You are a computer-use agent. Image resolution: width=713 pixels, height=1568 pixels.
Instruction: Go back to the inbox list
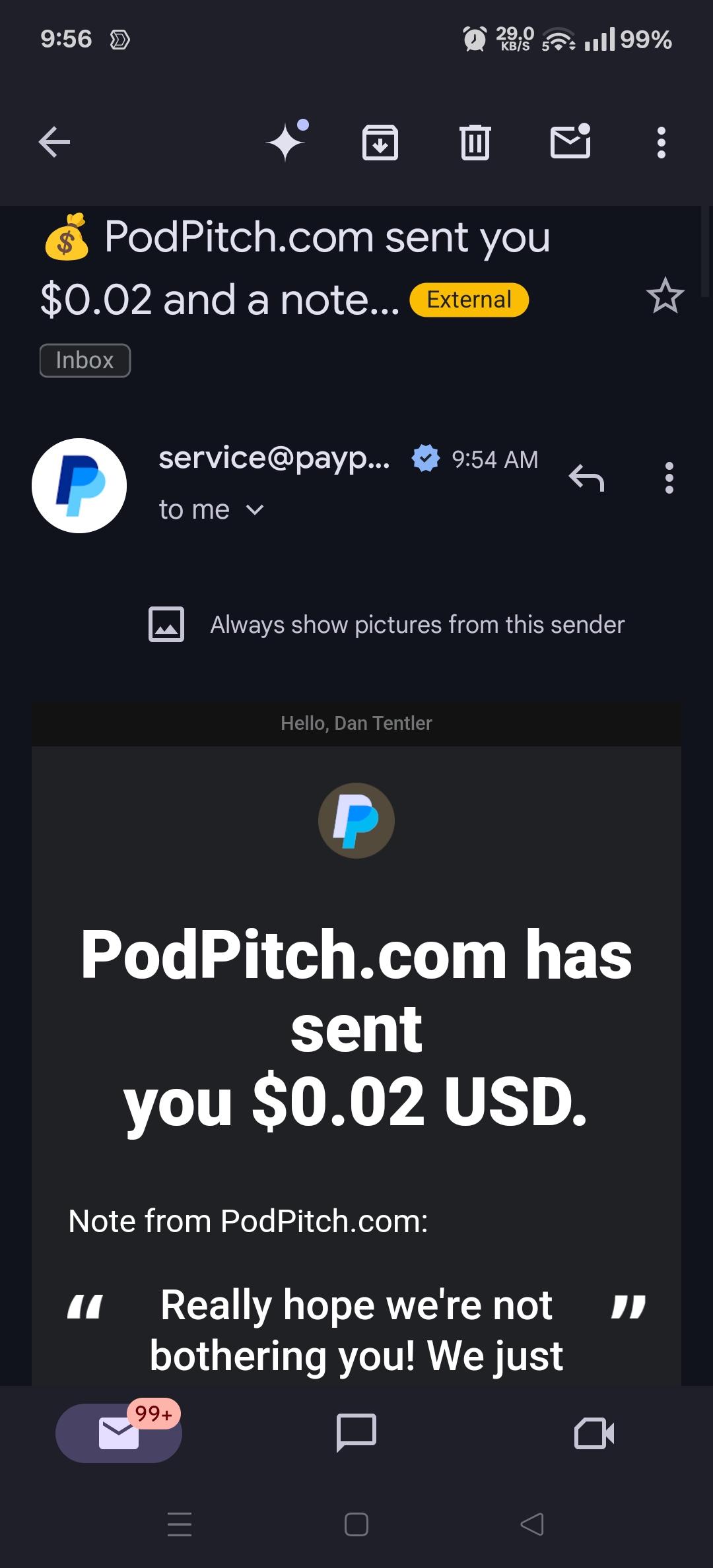coord(55,142)
